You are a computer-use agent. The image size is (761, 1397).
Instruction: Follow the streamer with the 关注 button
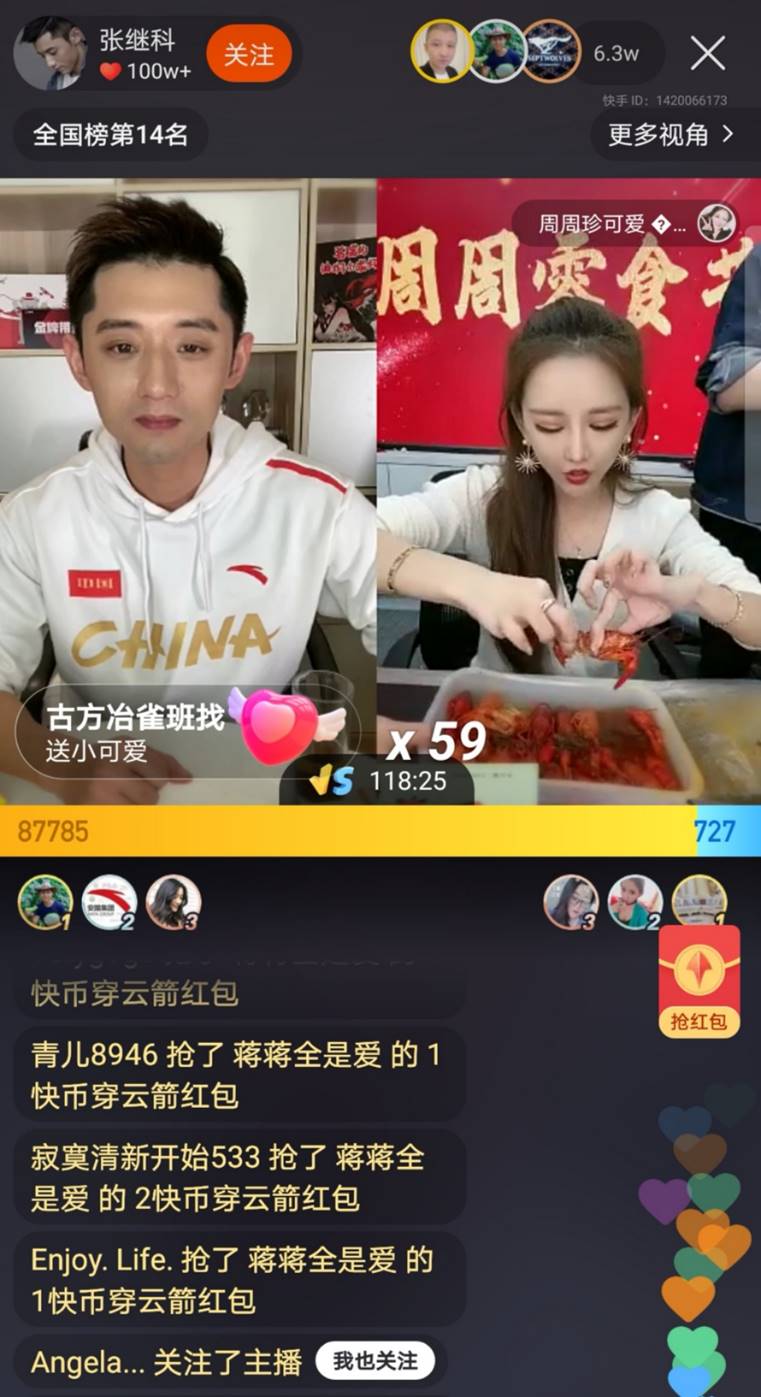(249, 54)
